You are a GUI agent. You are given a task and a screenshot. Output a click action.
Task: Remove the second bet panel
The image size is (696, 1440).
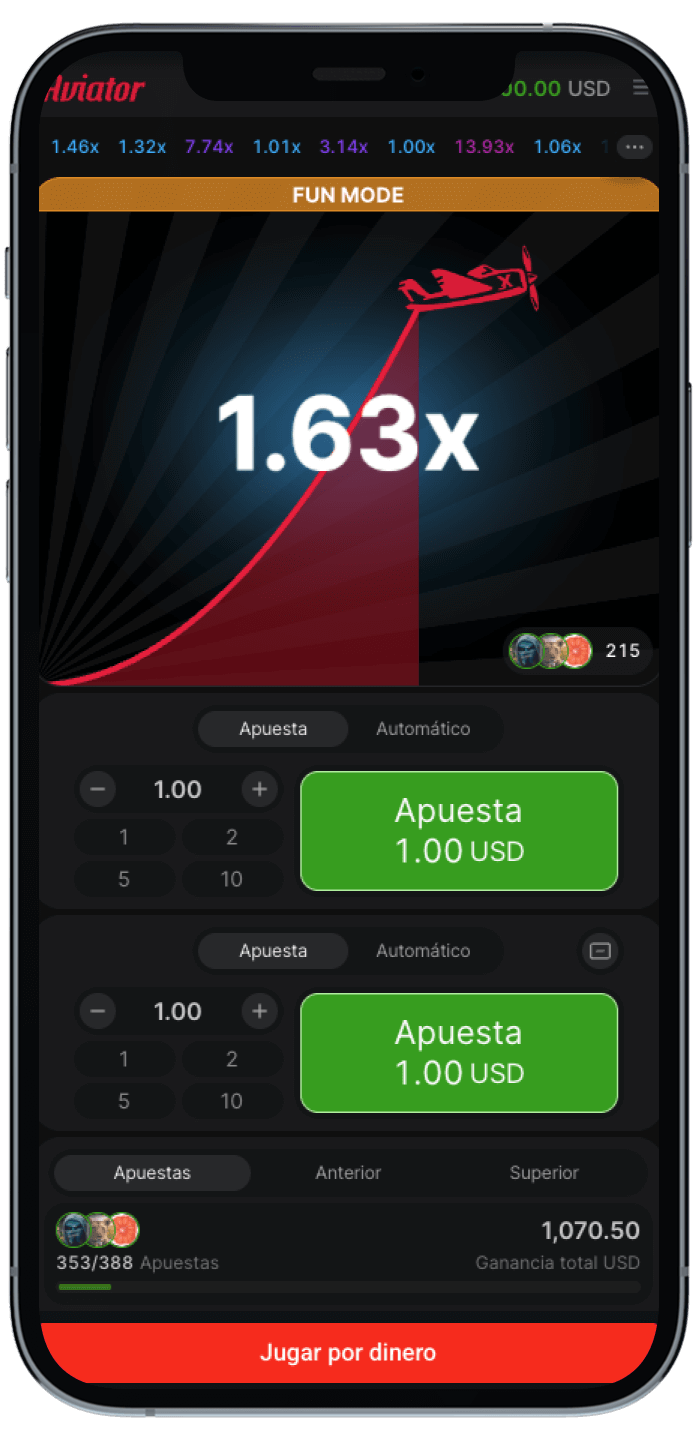[600, 951]
